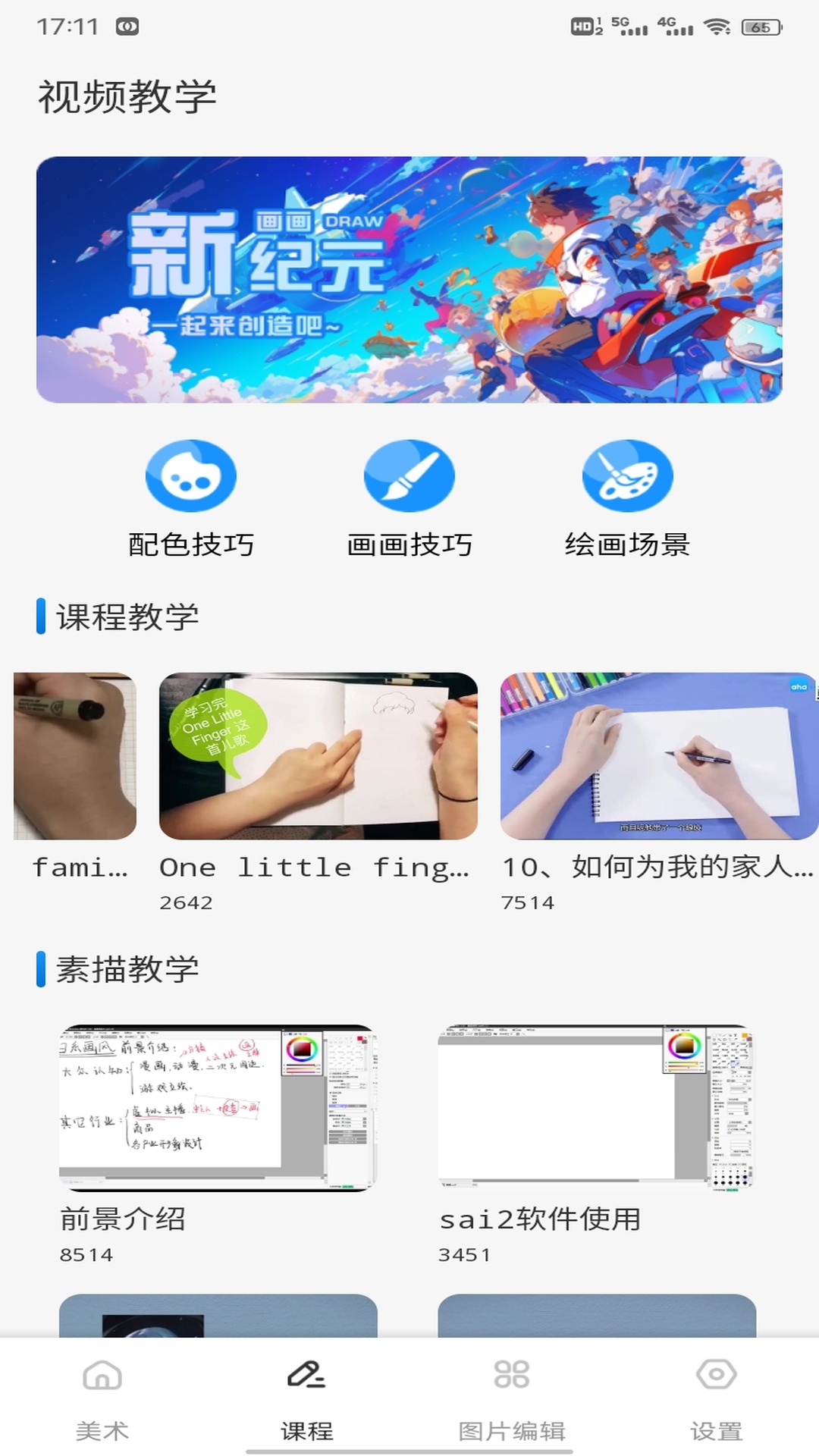Open the 画画技巧 brush icon

click(x=409, y=475)
